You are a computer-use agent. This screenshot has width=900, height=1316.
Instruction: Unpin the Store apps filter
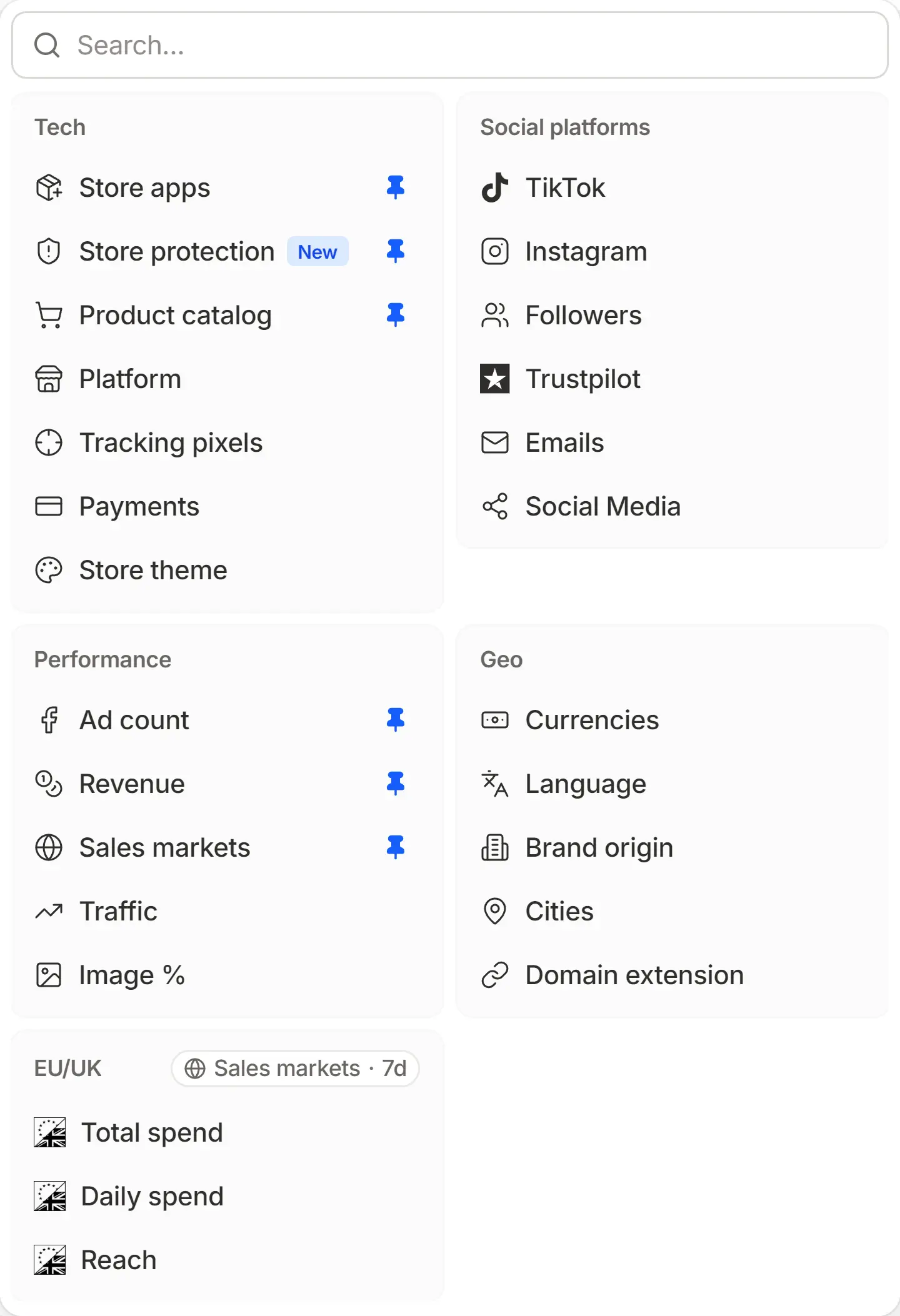pos(396,187)
